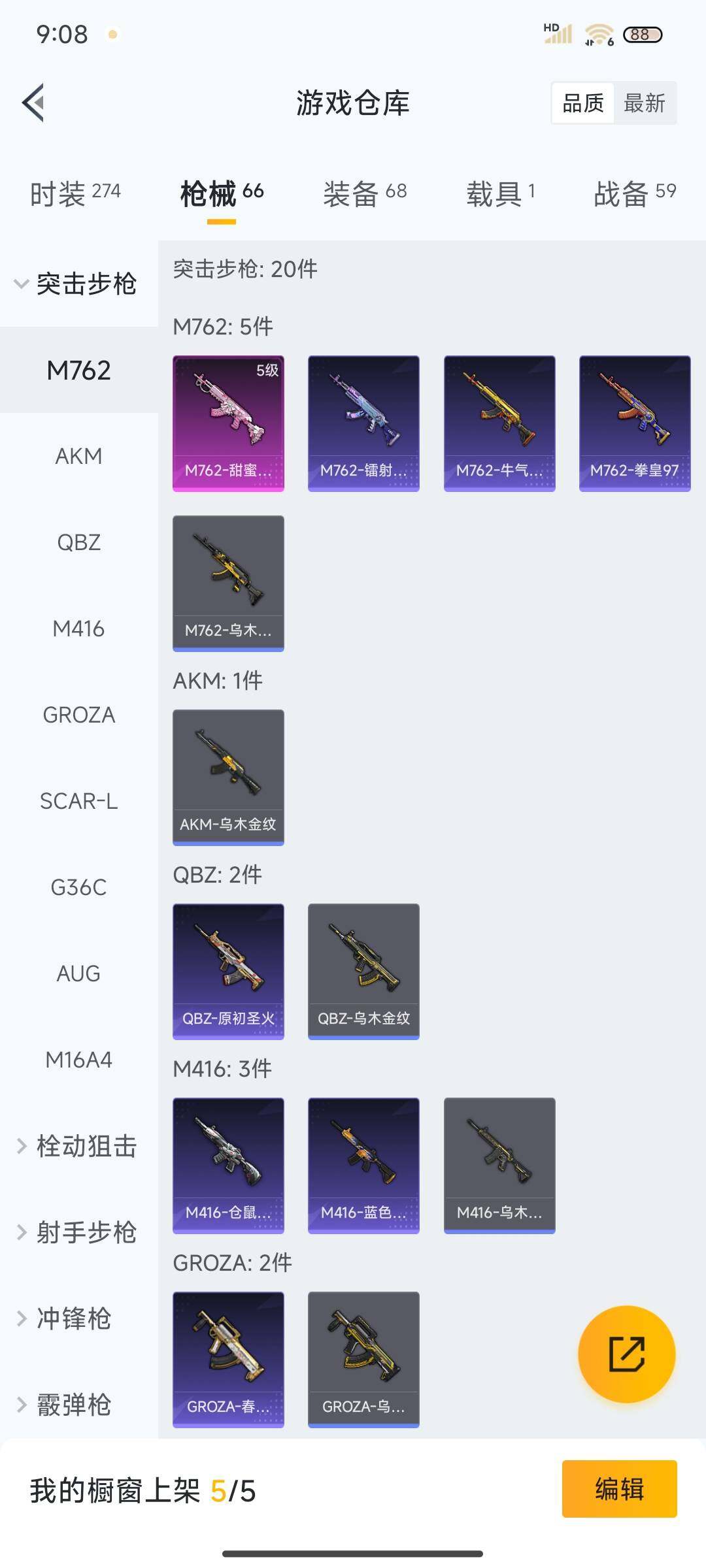Image resolution: width=706 pixels, height=1568 pixels.
Task: Open the QBZ-原初圣火 skin
Action: click(228, 972)
